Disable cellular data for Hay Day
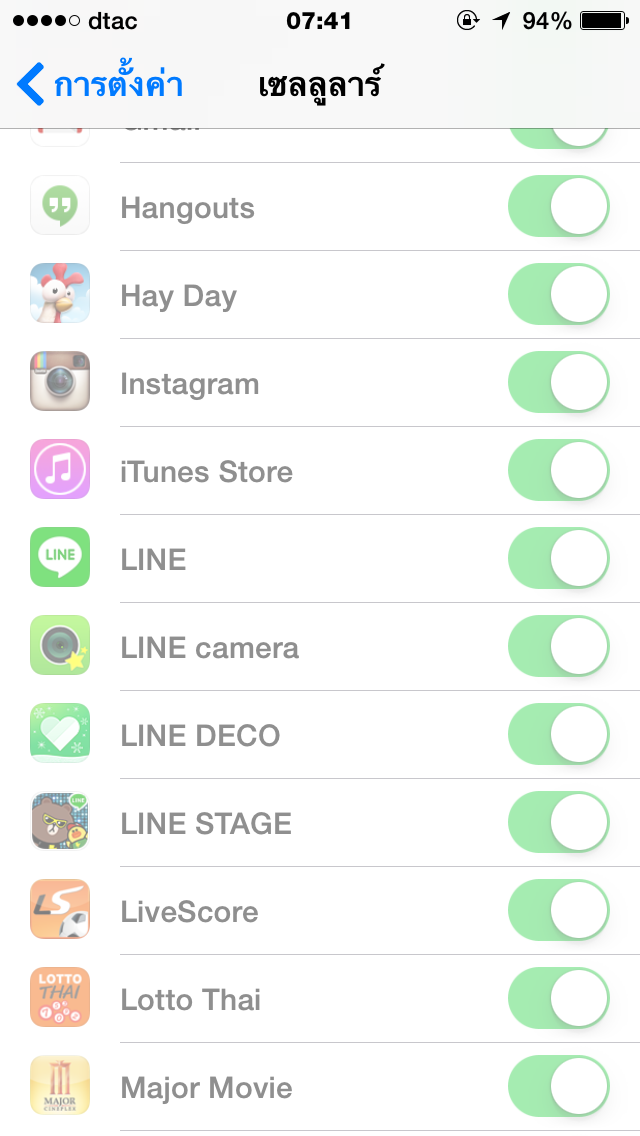Image resolution: width=640 pixels, height=1136 pixels. 559,294
